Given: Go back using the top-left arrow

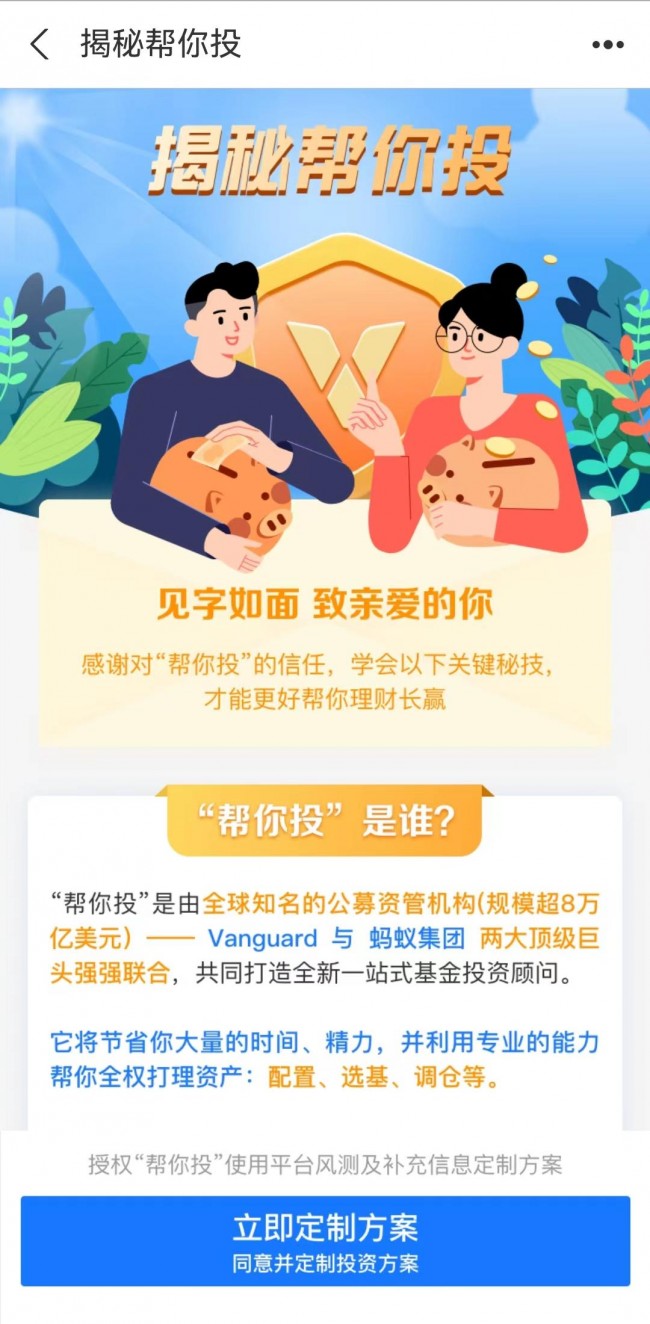Looking at the screenshot, I should pos(39,44).
